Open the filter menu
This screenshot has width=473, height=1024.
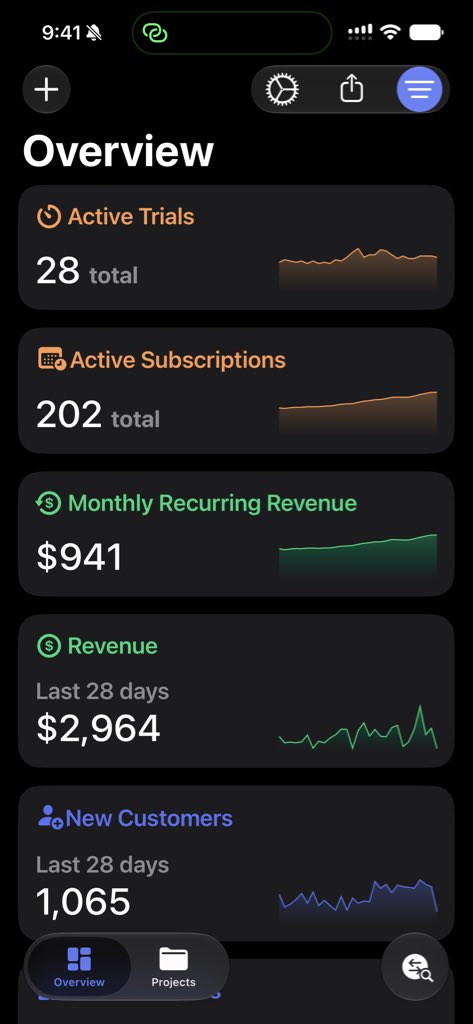419,89
